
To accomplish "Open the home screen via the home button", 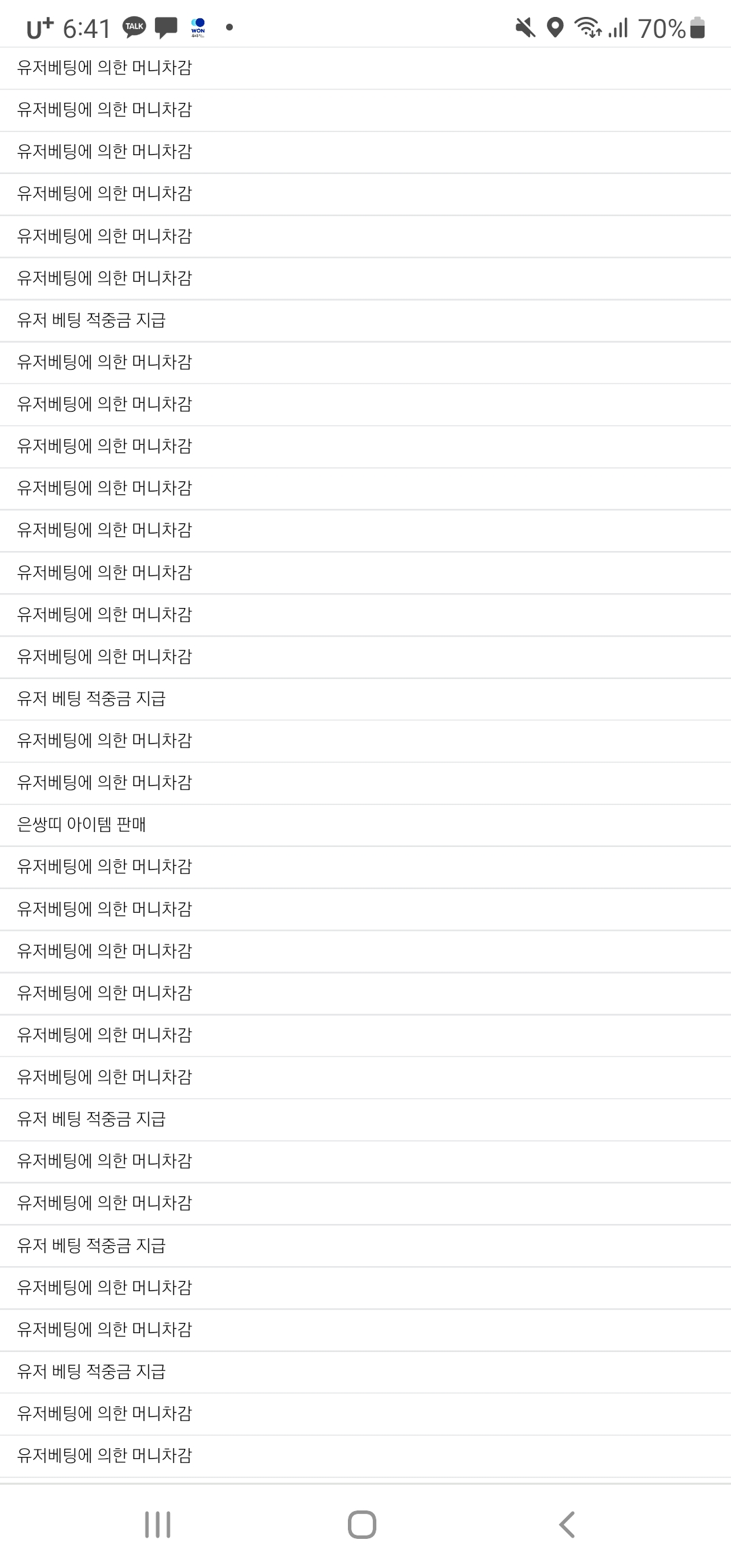I will [362, 1524].
